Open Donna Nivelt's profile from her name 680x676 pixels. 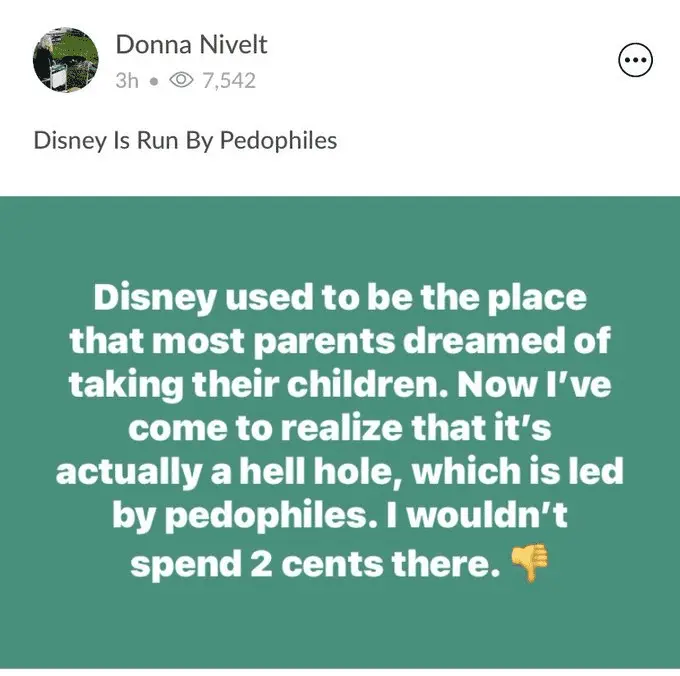(x=191, y=44)
